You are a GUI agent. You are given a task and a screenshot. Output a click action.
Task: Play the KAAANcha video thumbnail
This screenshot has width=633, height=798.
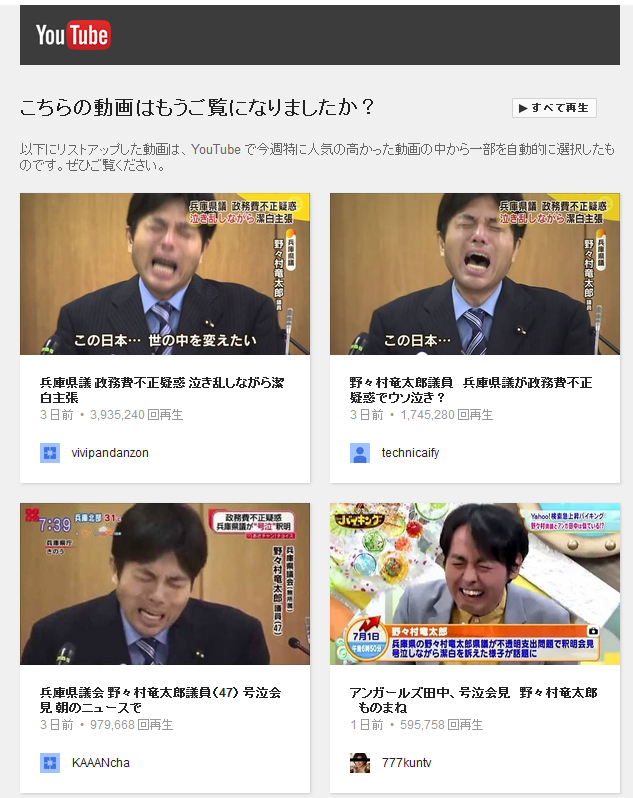[x=165, y=584]
